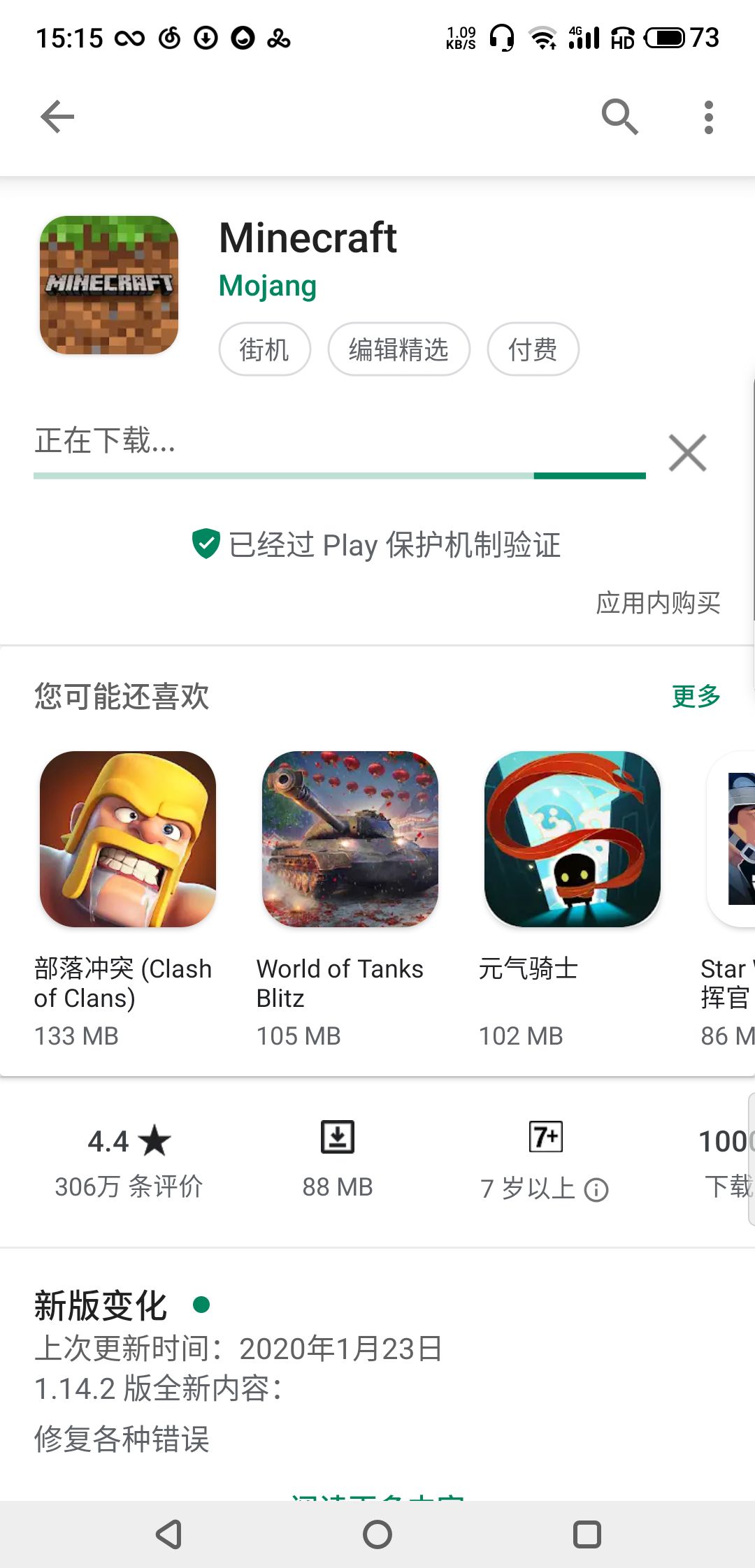Tap the star icon beside the 4.4 rating

click(155, 1139)
